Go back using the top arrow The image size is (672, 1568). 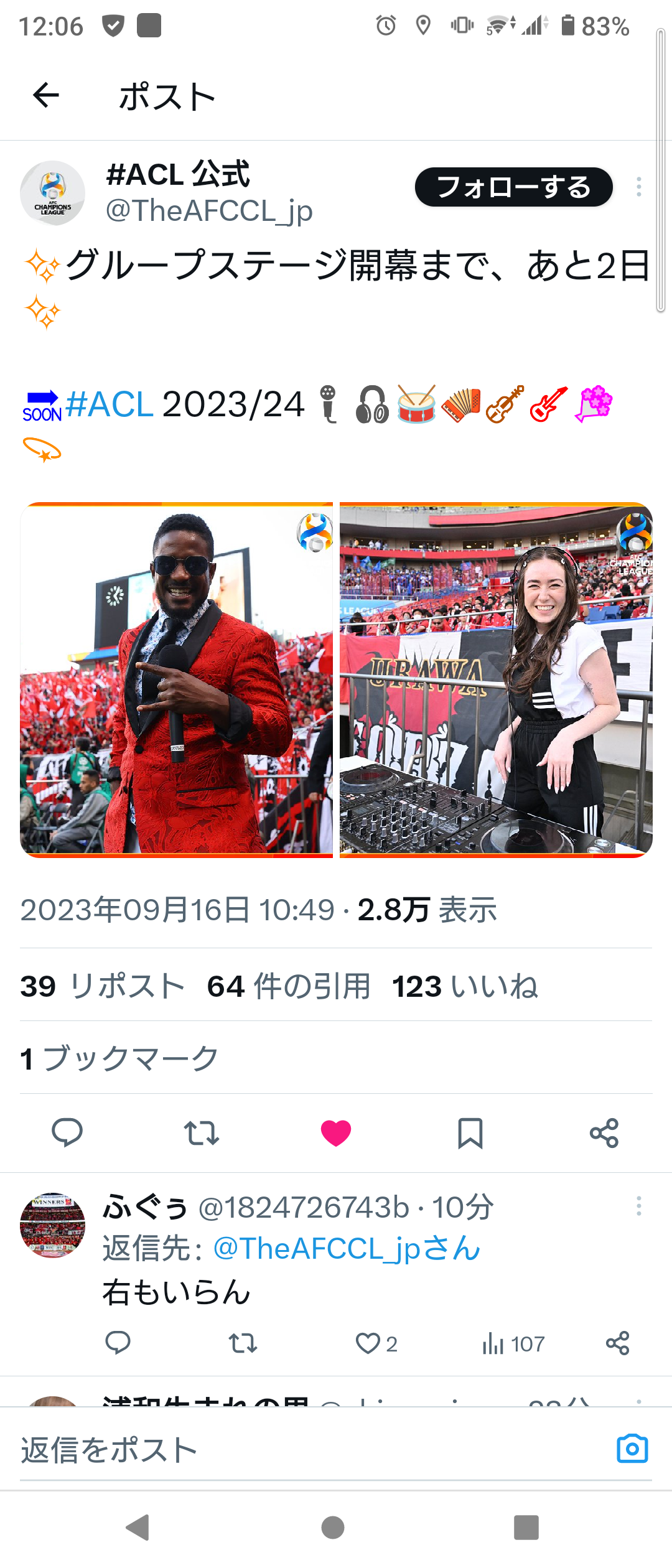pyautogui.click(x=46, y=96)
